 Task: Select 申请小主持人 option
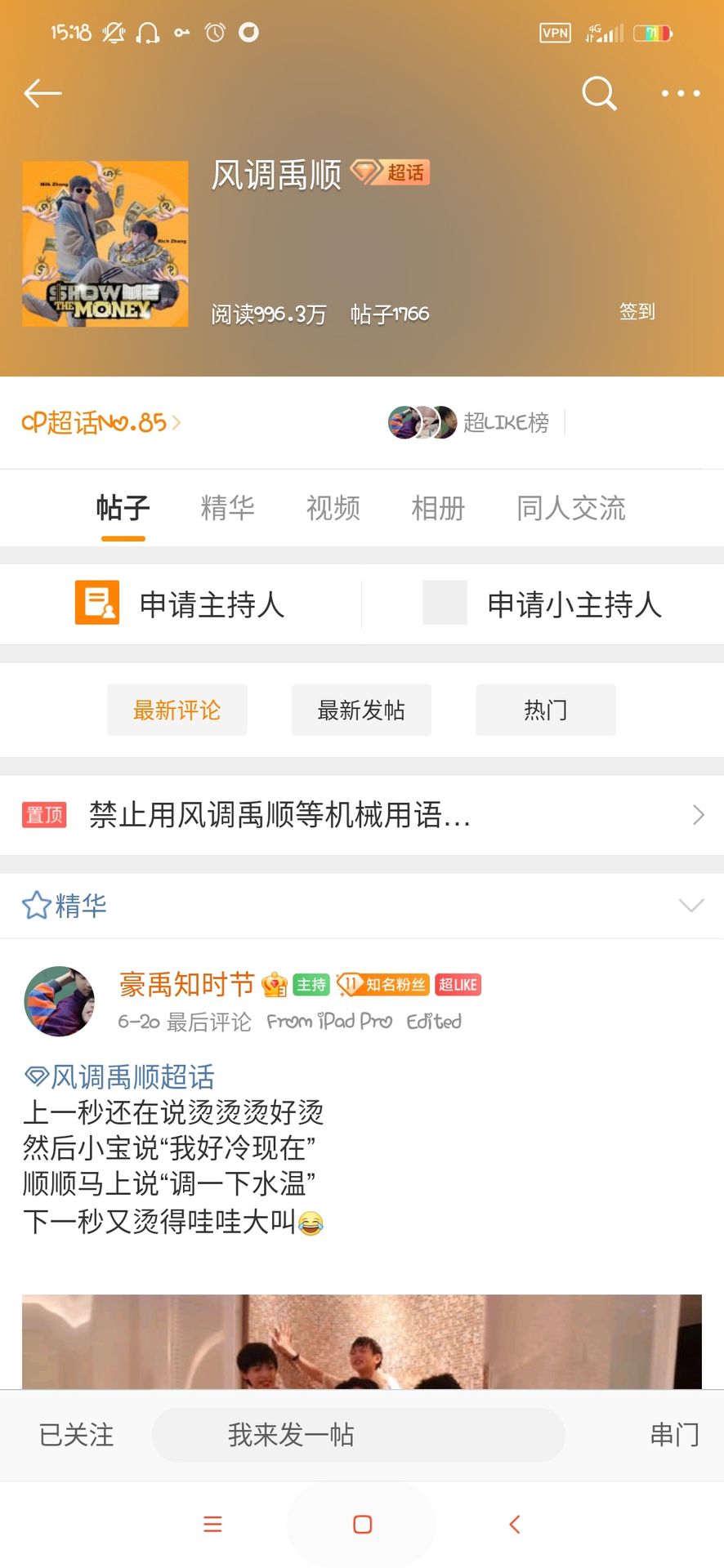click(x=543, y=604)
